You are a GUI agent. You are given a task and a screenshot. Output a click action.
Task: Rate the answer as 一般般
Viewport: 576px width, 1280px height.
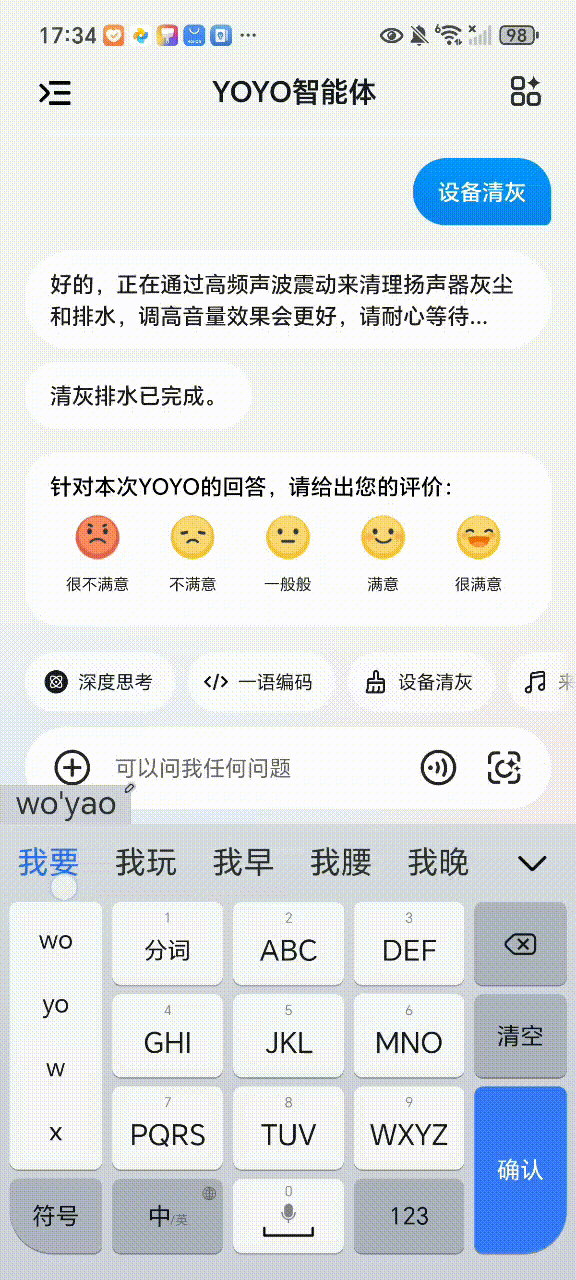coord(288,553)
